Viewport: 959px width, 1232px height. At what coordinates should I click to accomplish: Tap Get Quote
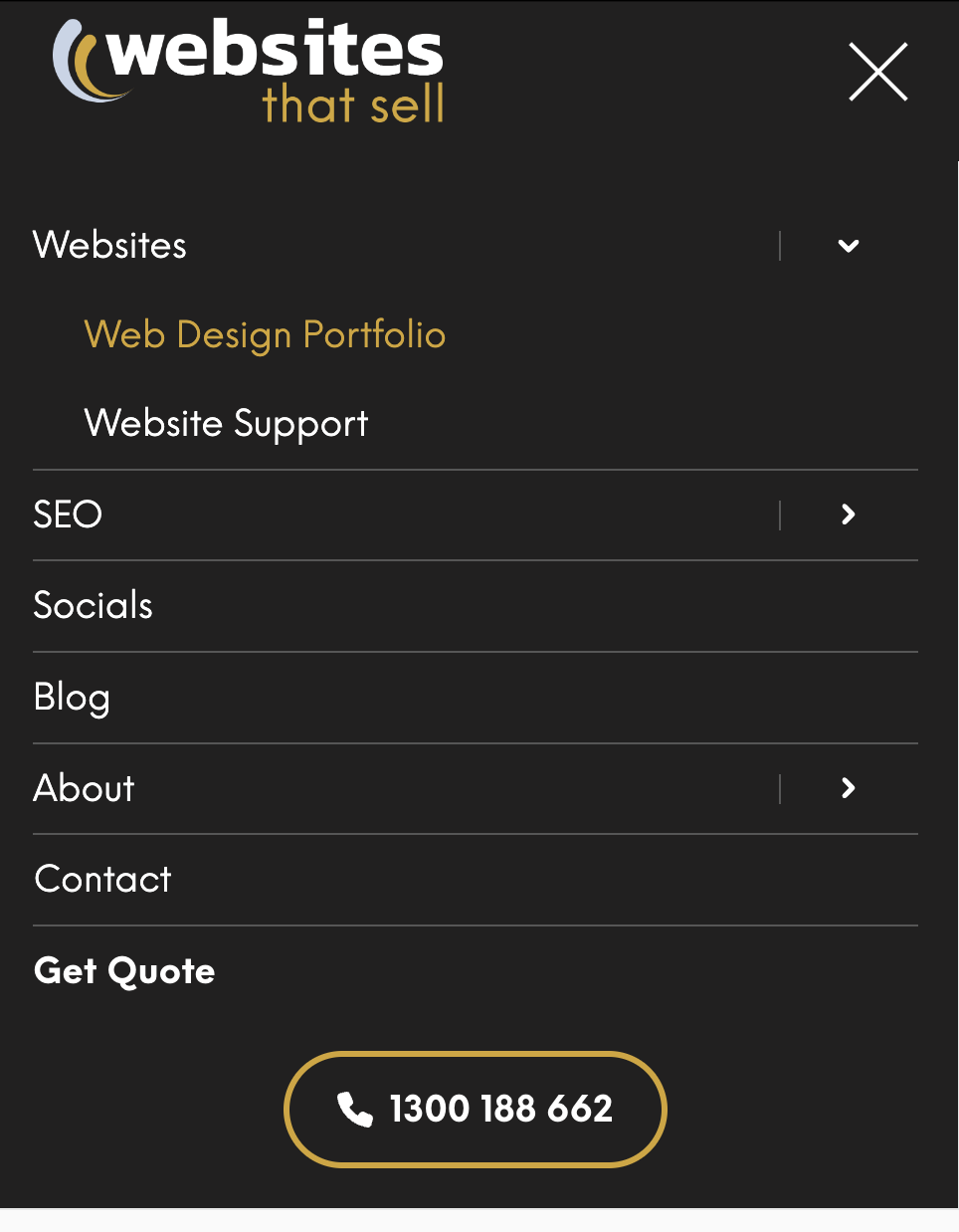coord(124,971)
